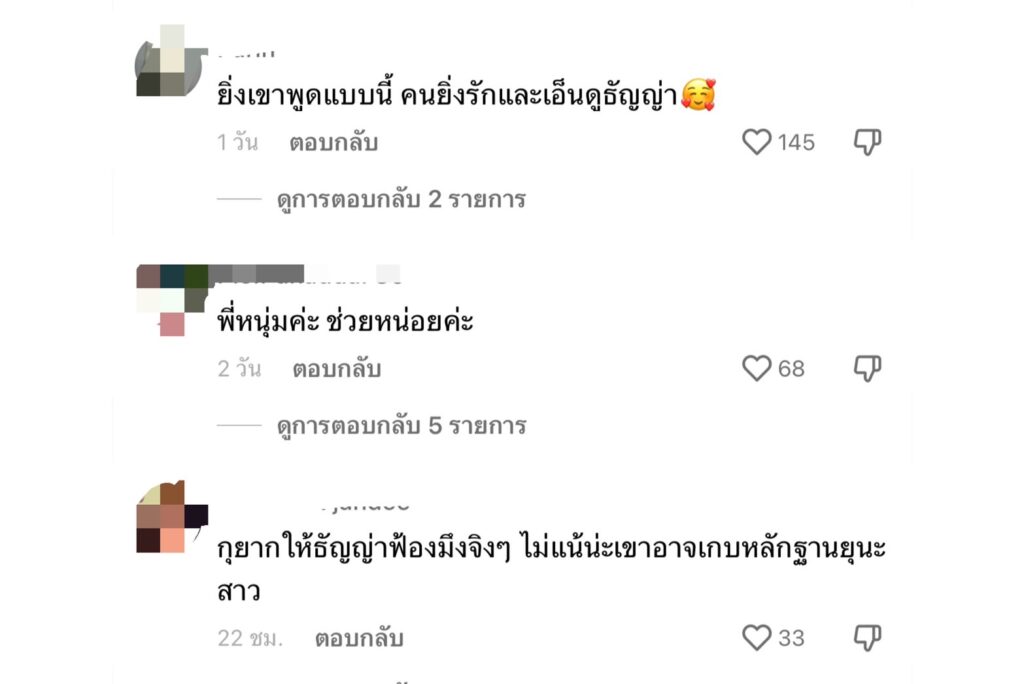Tap ตอบกลับ under the 1 วัน comment
The image size is (1024, 684).
click(333, 142)
